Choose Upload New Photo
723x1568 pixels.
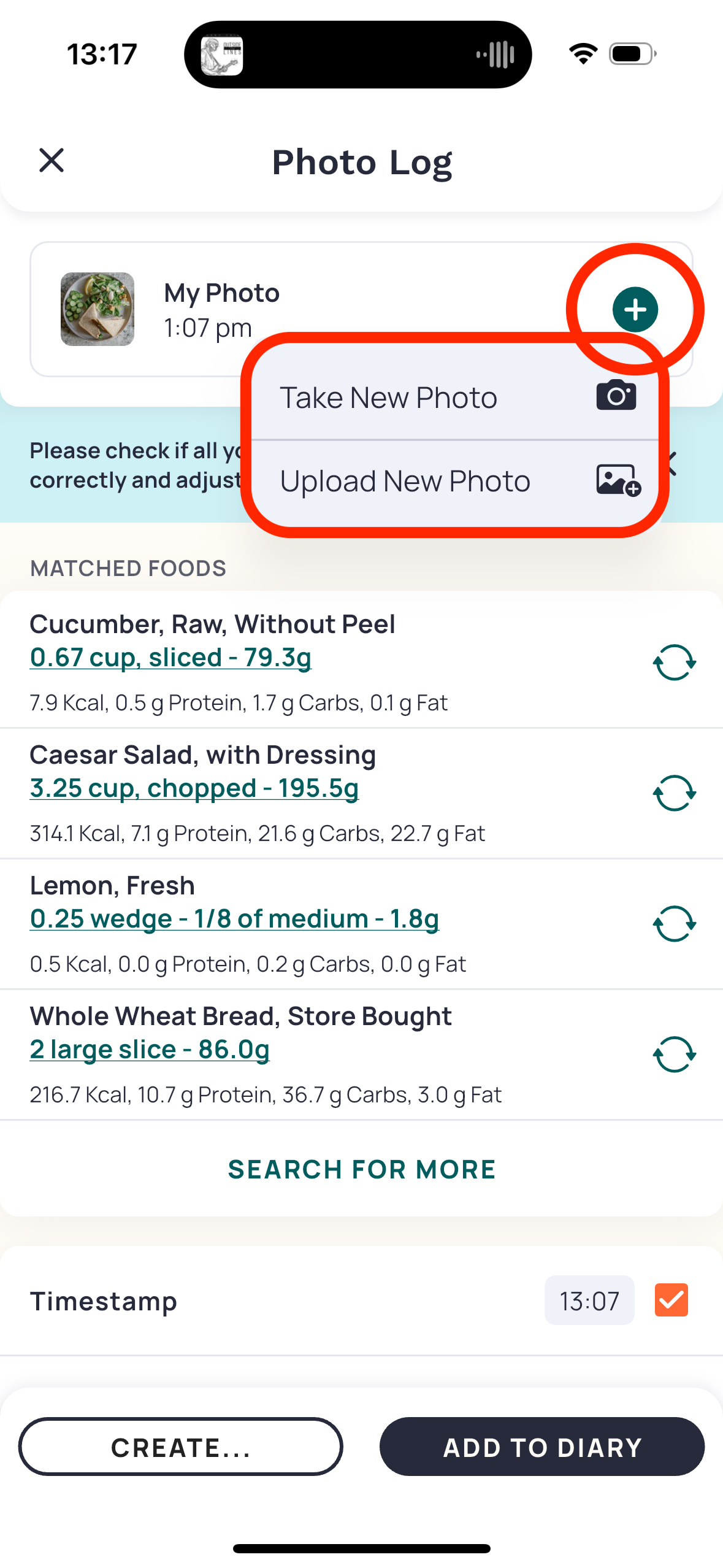tap(455, 480)
